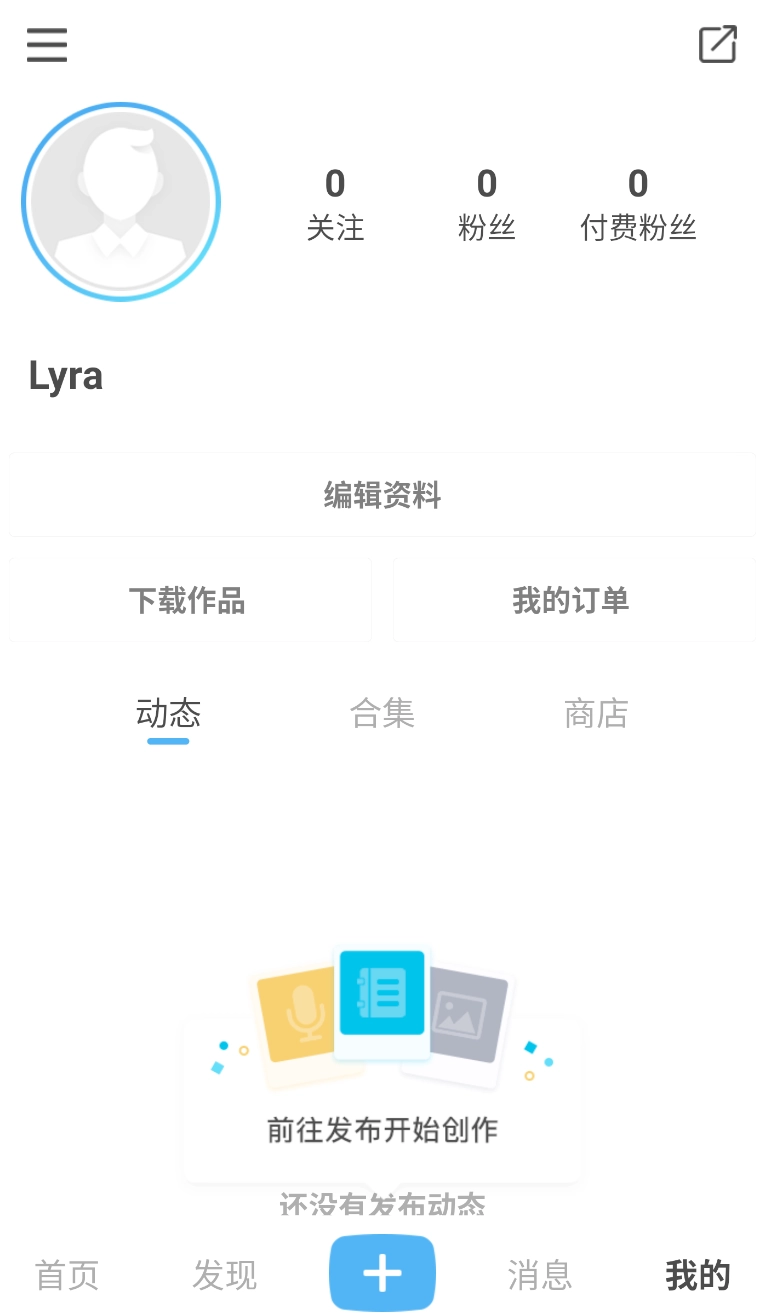Screen dimensions: 764x1315
Task: Open 我的订单 my orders
Action: click(x=571, y=601)
